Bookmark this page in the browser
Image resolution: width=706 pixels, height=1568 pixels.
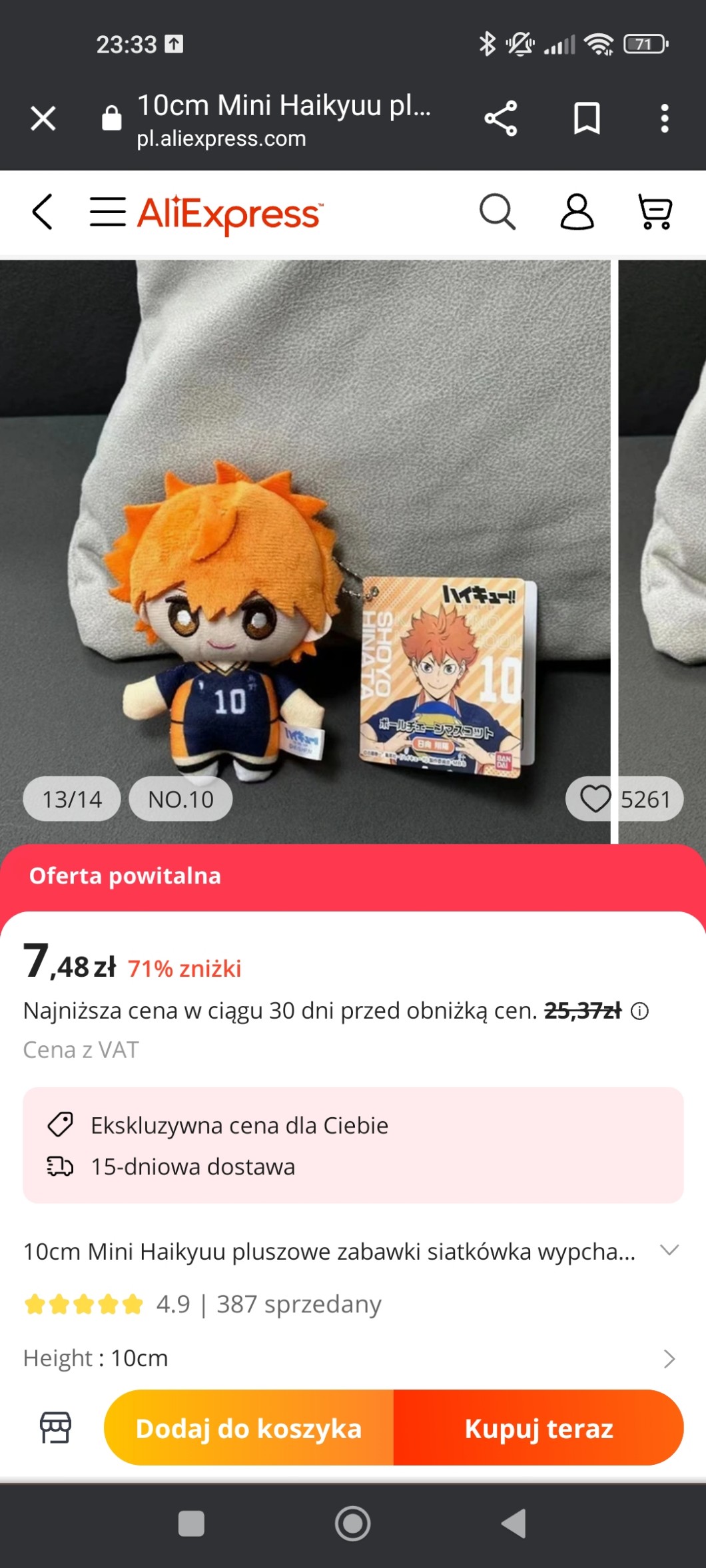click(x=587, y=119)
